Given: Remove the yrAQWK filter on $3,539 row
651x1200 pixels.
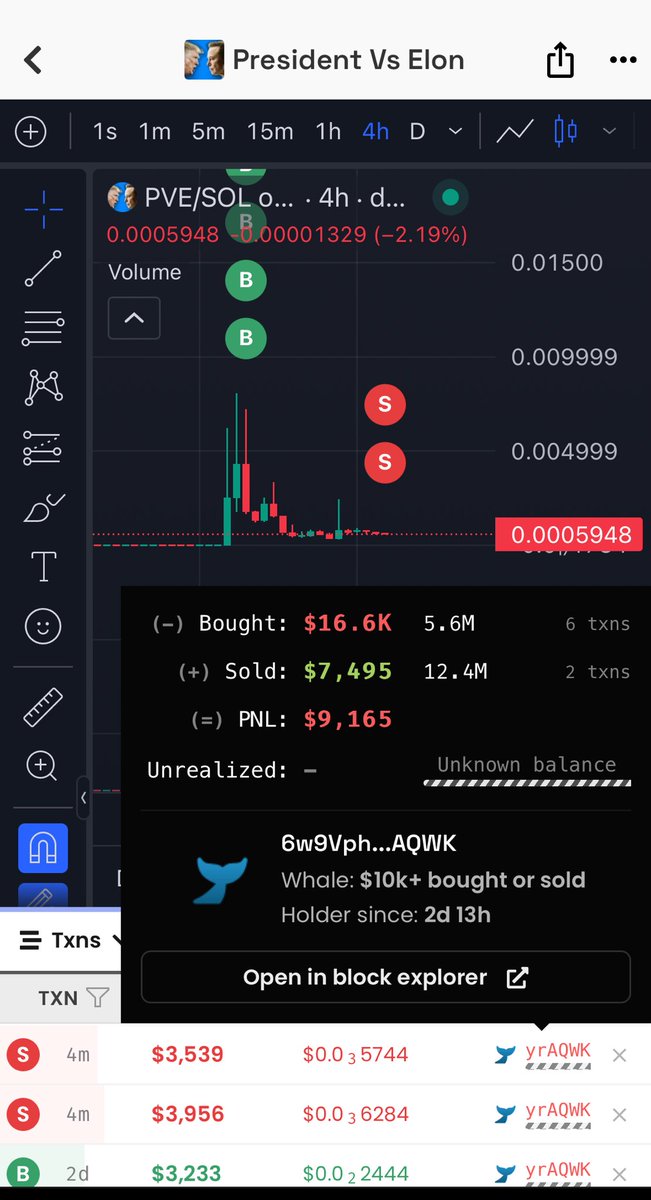Looking at the screenshot, I should [x=619, y=1055].
